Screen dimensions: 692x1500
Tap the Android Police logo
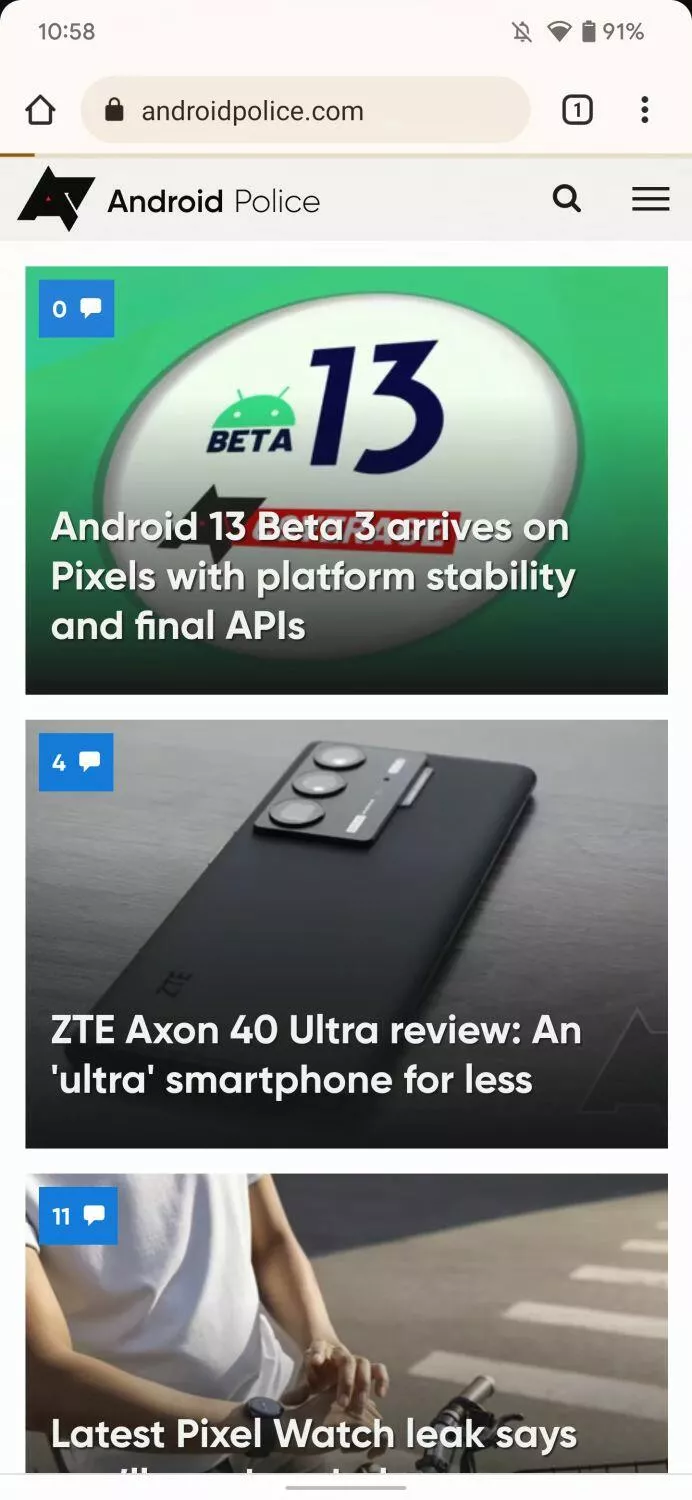168,200
